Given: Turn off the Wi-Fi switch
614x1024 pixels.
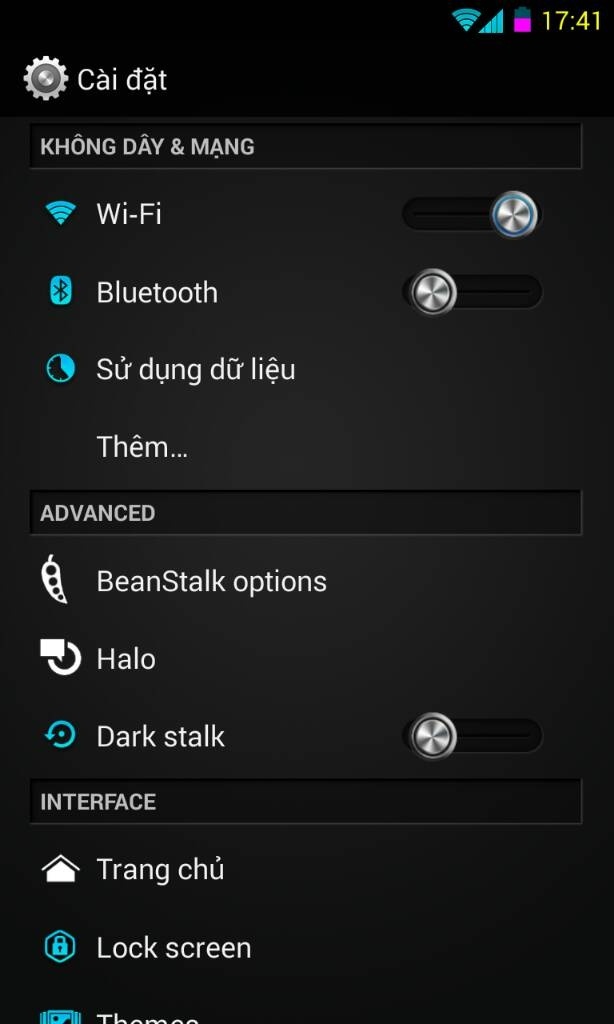Looking at the screenshot, I should (x=472, y=214).
